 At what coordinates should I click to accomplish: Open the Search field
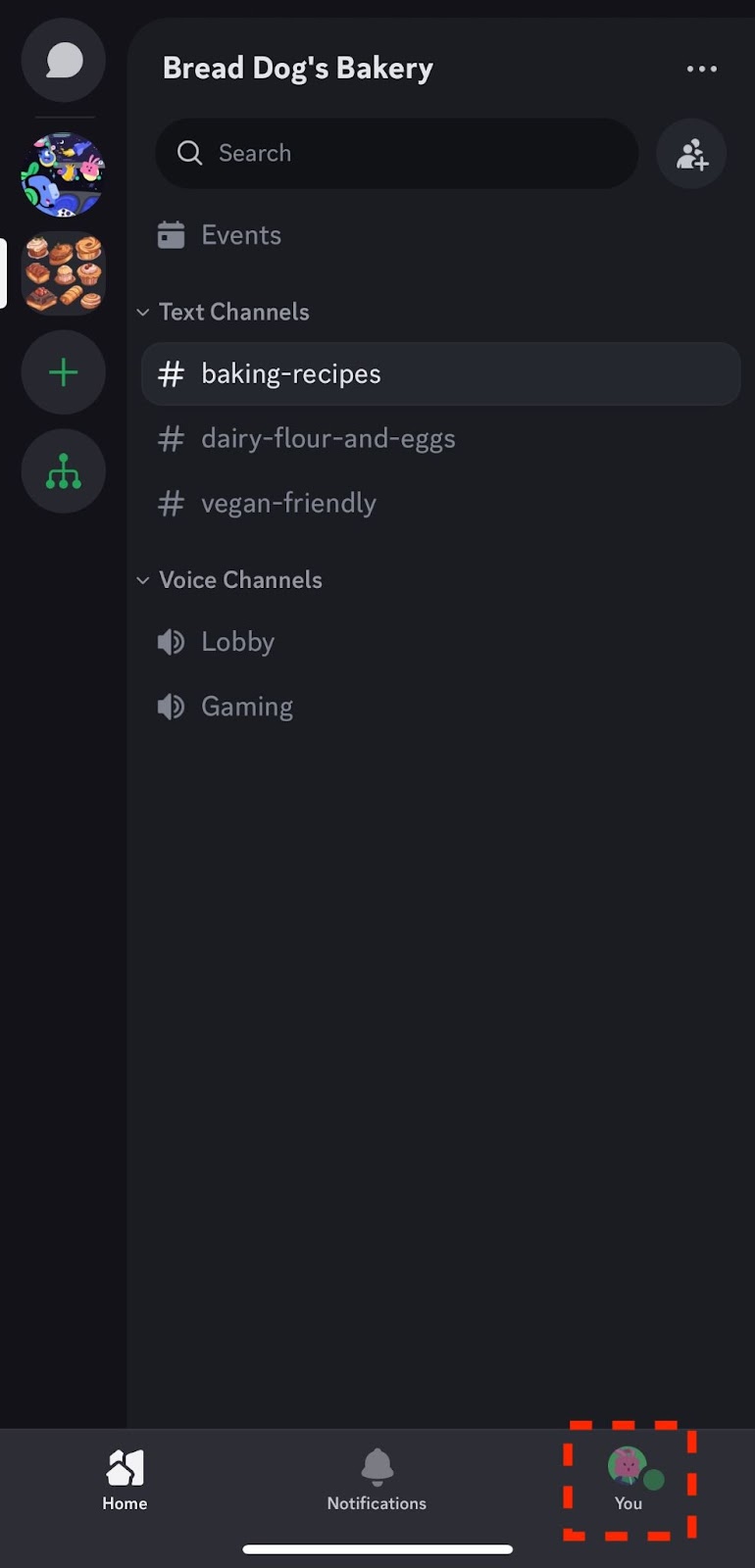click(397, 154)
